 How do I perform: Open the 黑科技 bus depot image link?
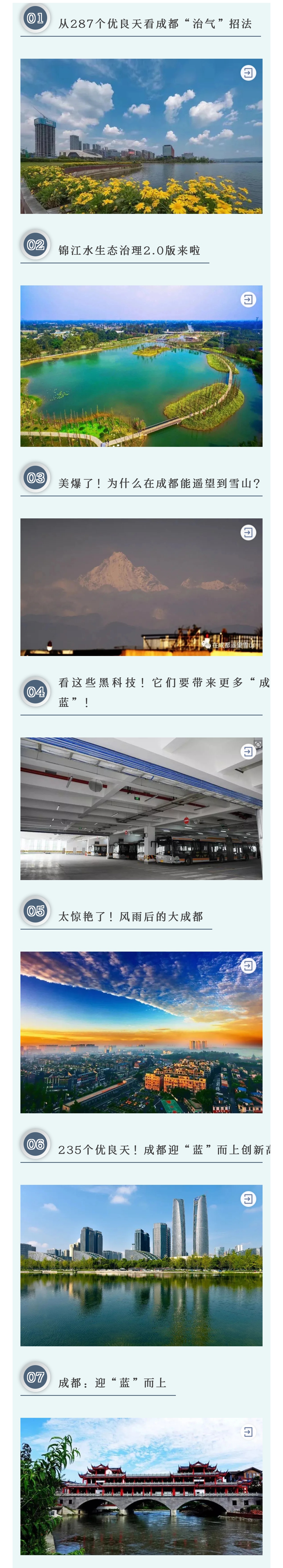[141, 808]
